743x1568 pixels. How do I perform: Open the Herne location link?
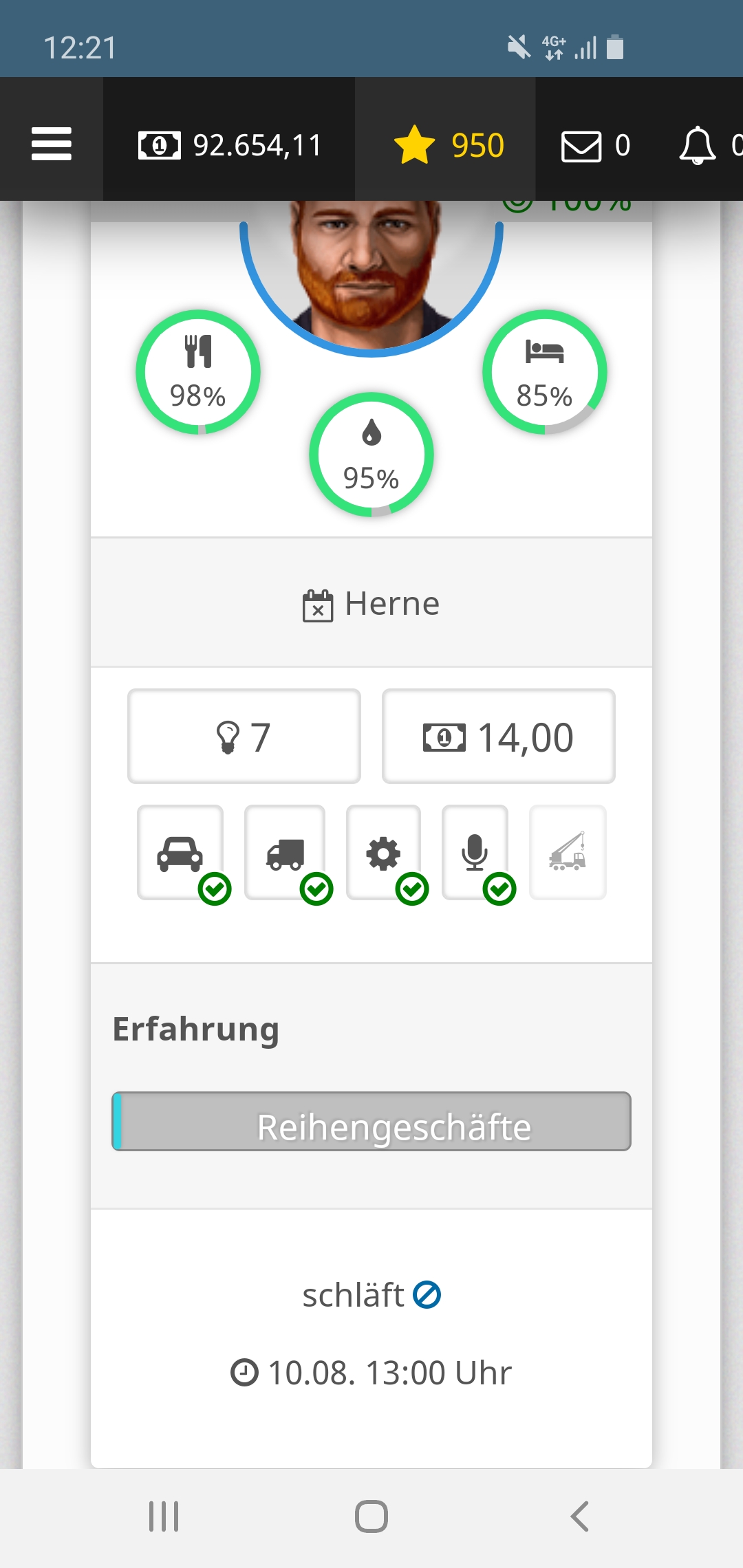(372, 604)
